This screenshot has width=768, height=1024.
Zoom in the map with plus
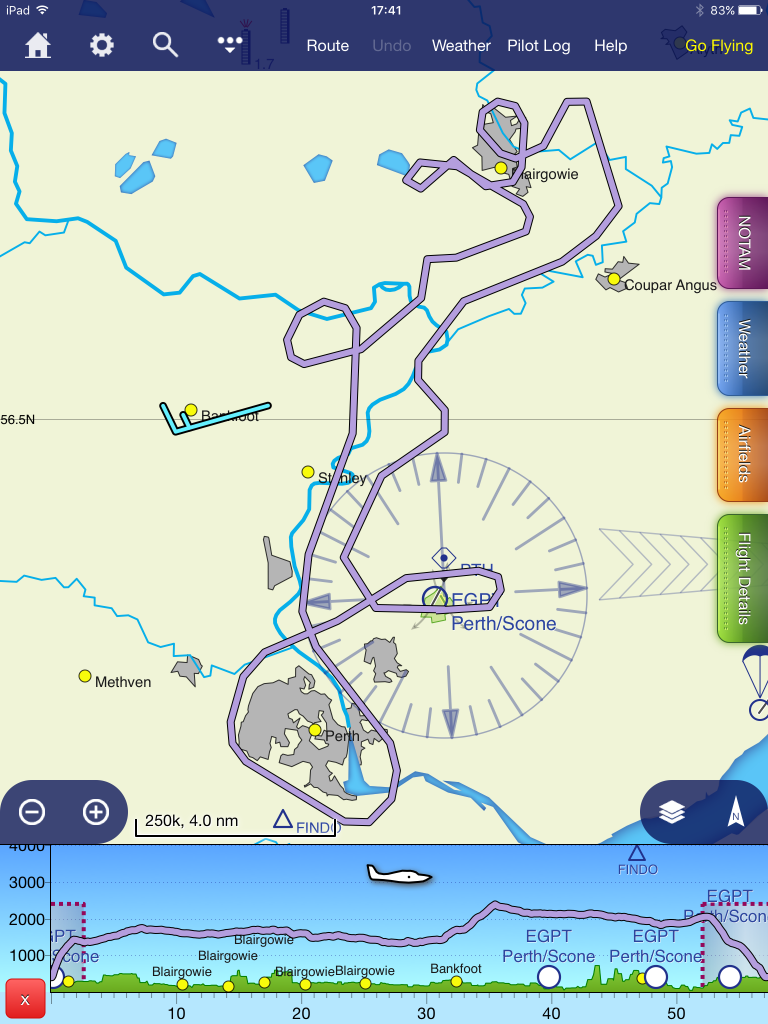95,812
